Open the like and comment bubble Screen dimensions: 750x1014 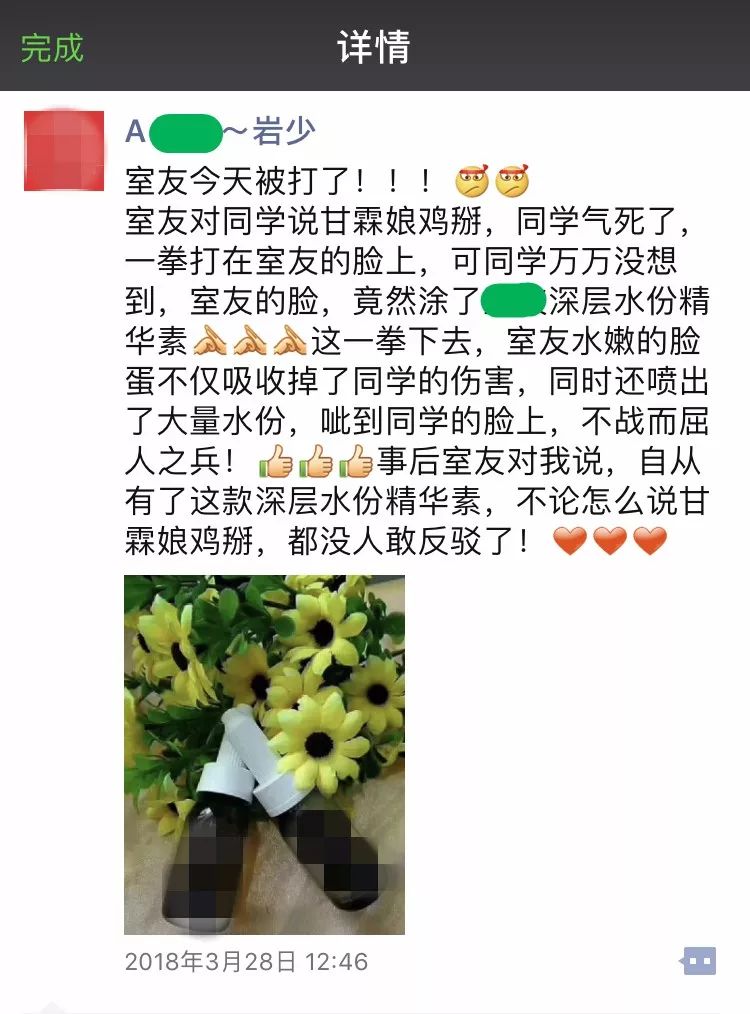[698, 961]
